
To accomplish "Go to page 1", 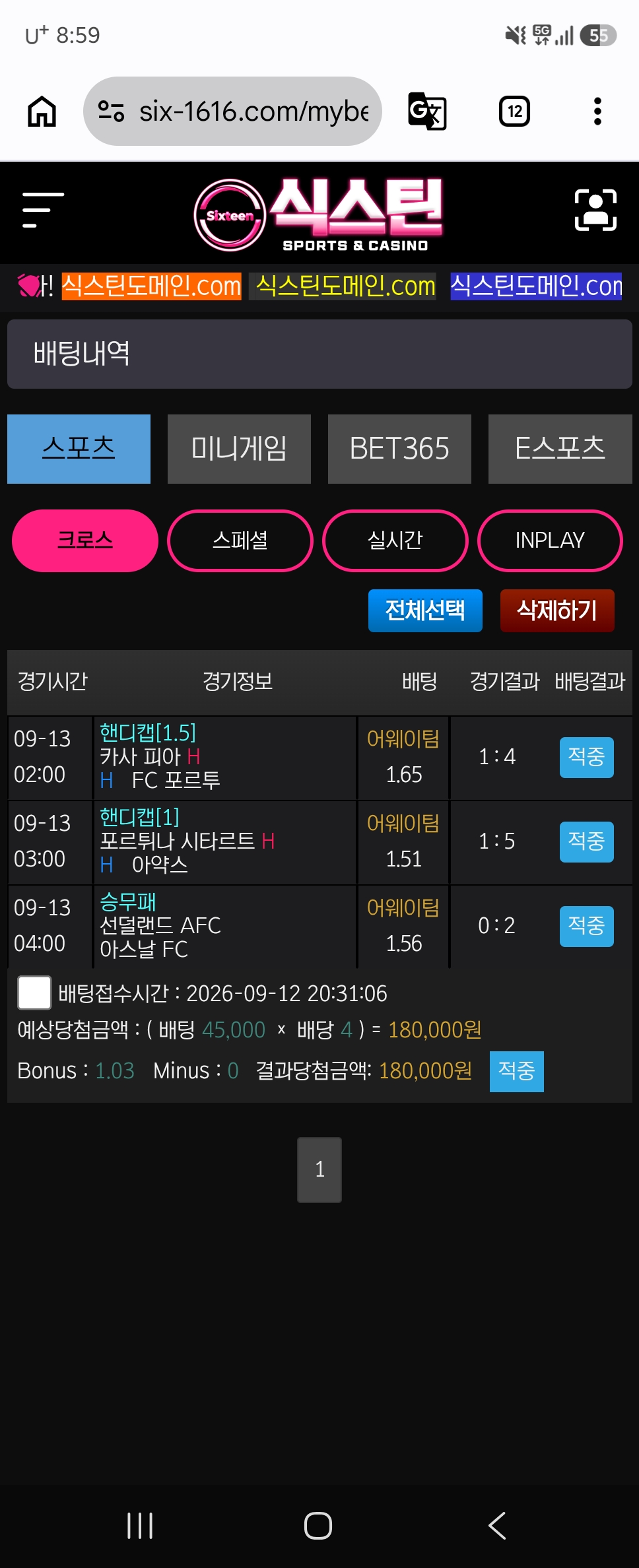I will (319, 1169).
